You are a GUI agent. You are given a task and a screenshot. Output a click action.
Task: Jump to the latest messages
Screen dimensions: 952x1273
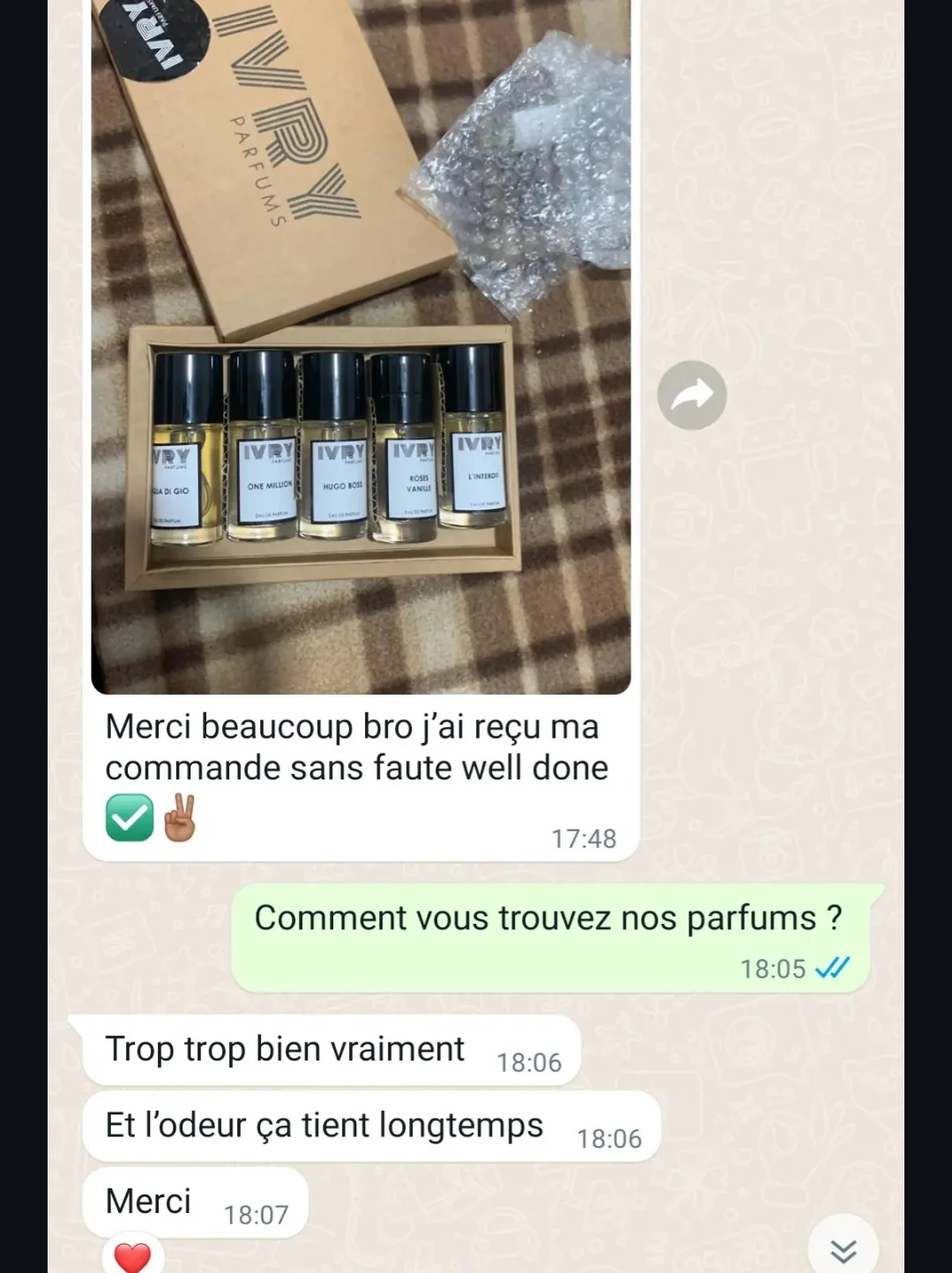pos(843,1249)
